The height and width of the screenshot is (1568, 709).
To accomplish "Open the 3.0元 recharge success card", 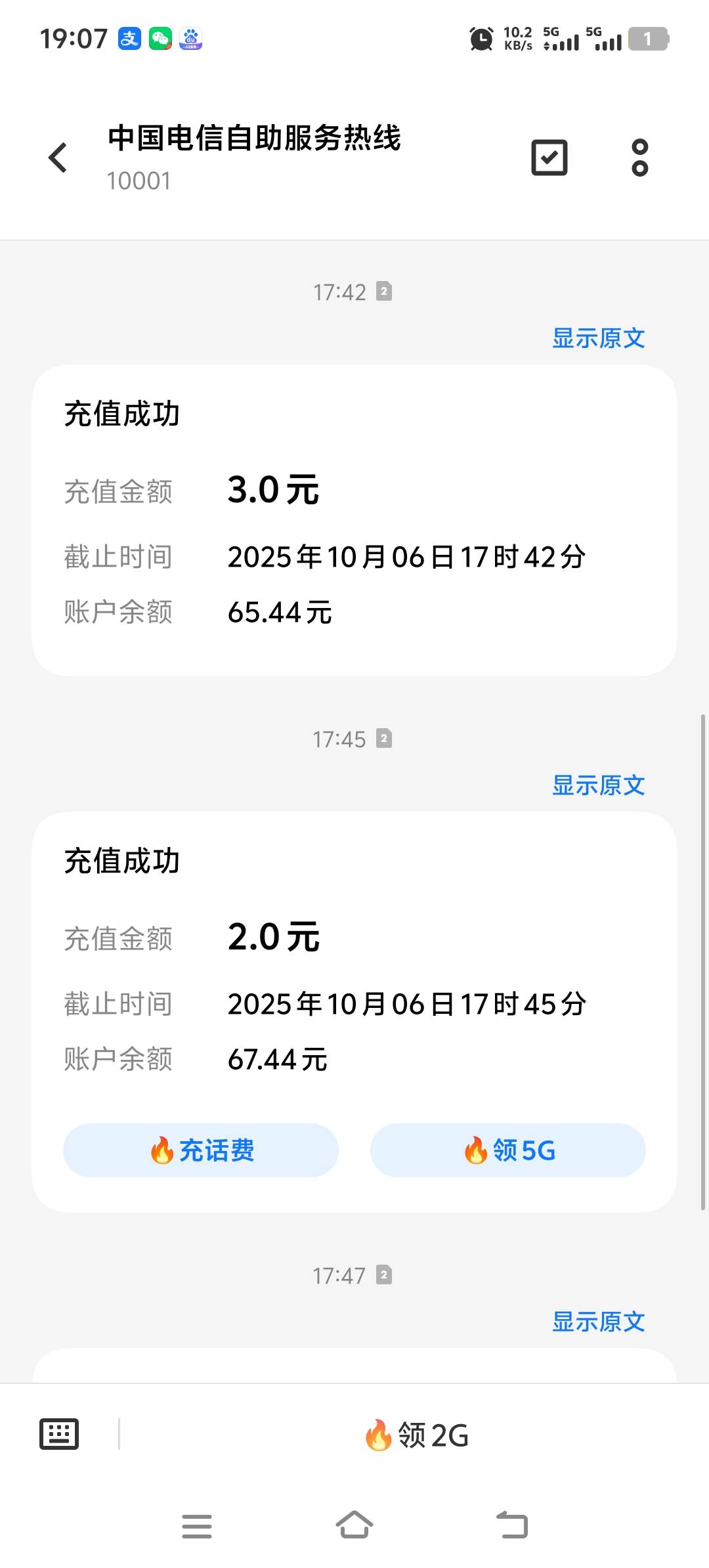I will 354,520.
